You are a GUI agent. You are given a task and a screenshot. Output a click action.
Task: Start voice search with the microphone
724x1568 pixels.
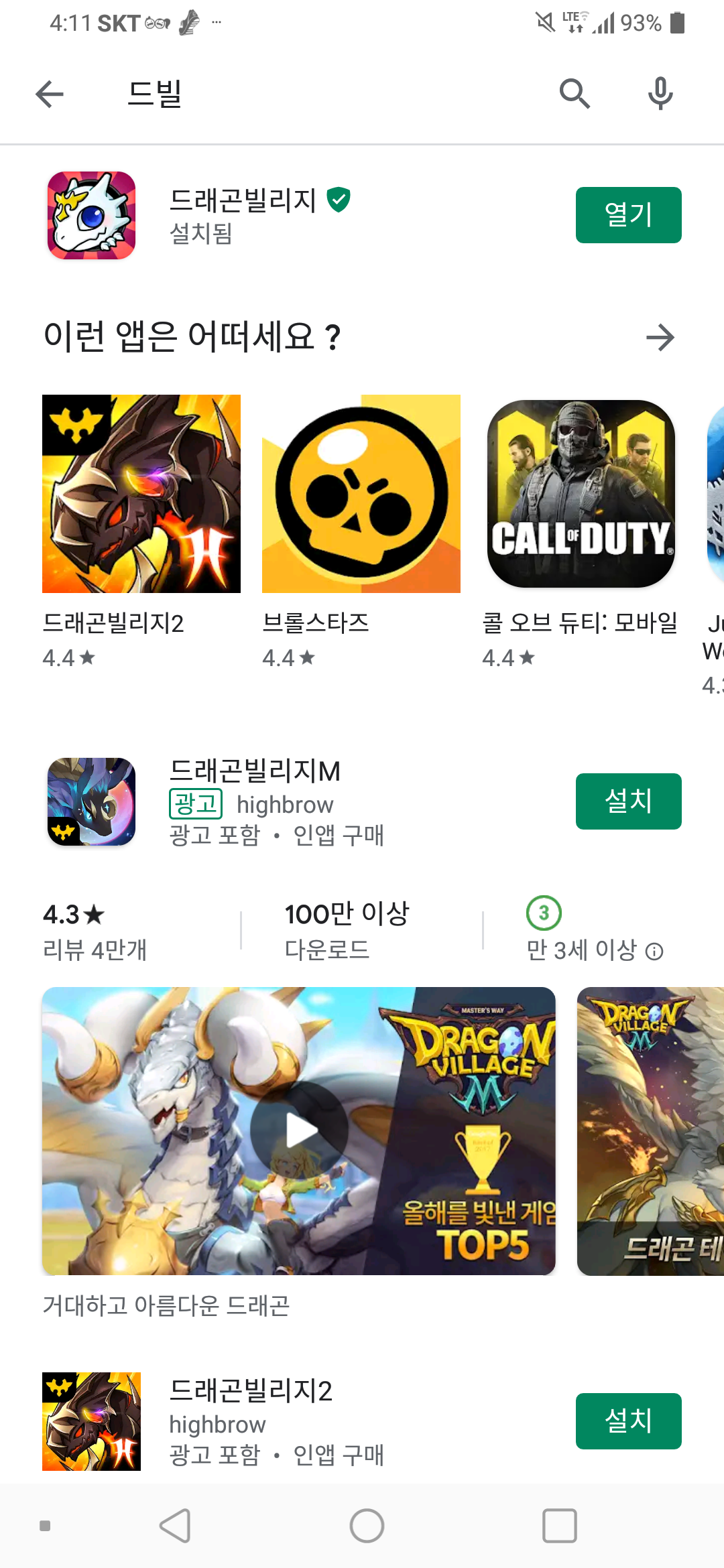[660, 94]
